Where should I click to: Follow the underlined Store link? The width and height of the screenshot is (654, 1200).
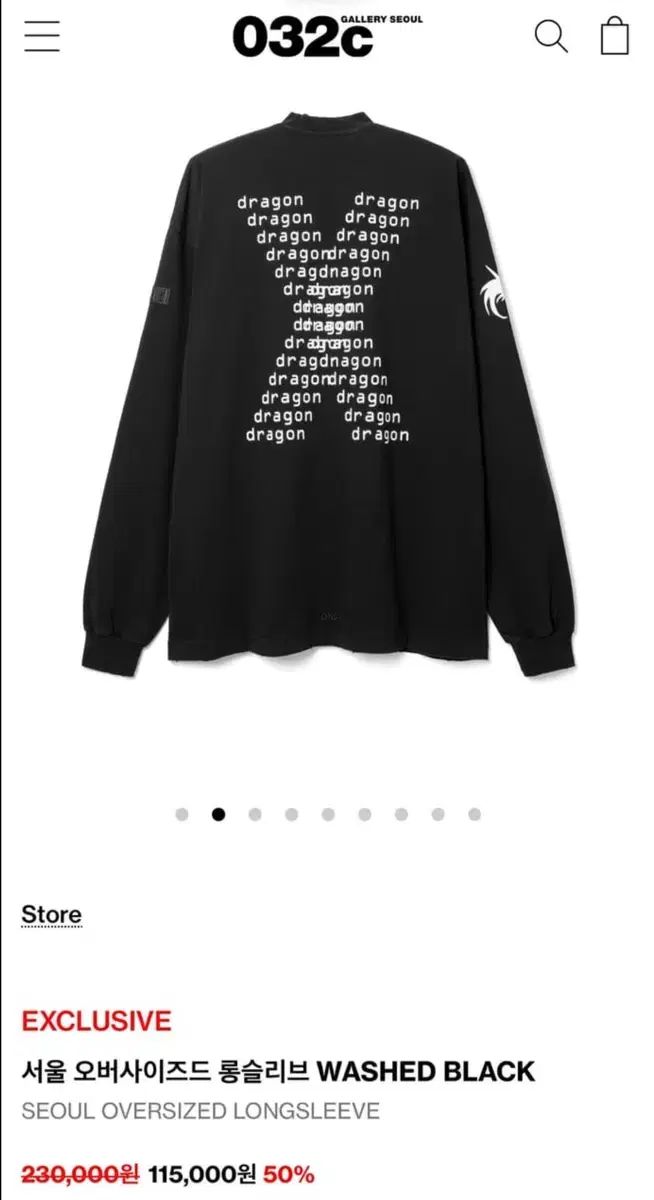(51, 915)
